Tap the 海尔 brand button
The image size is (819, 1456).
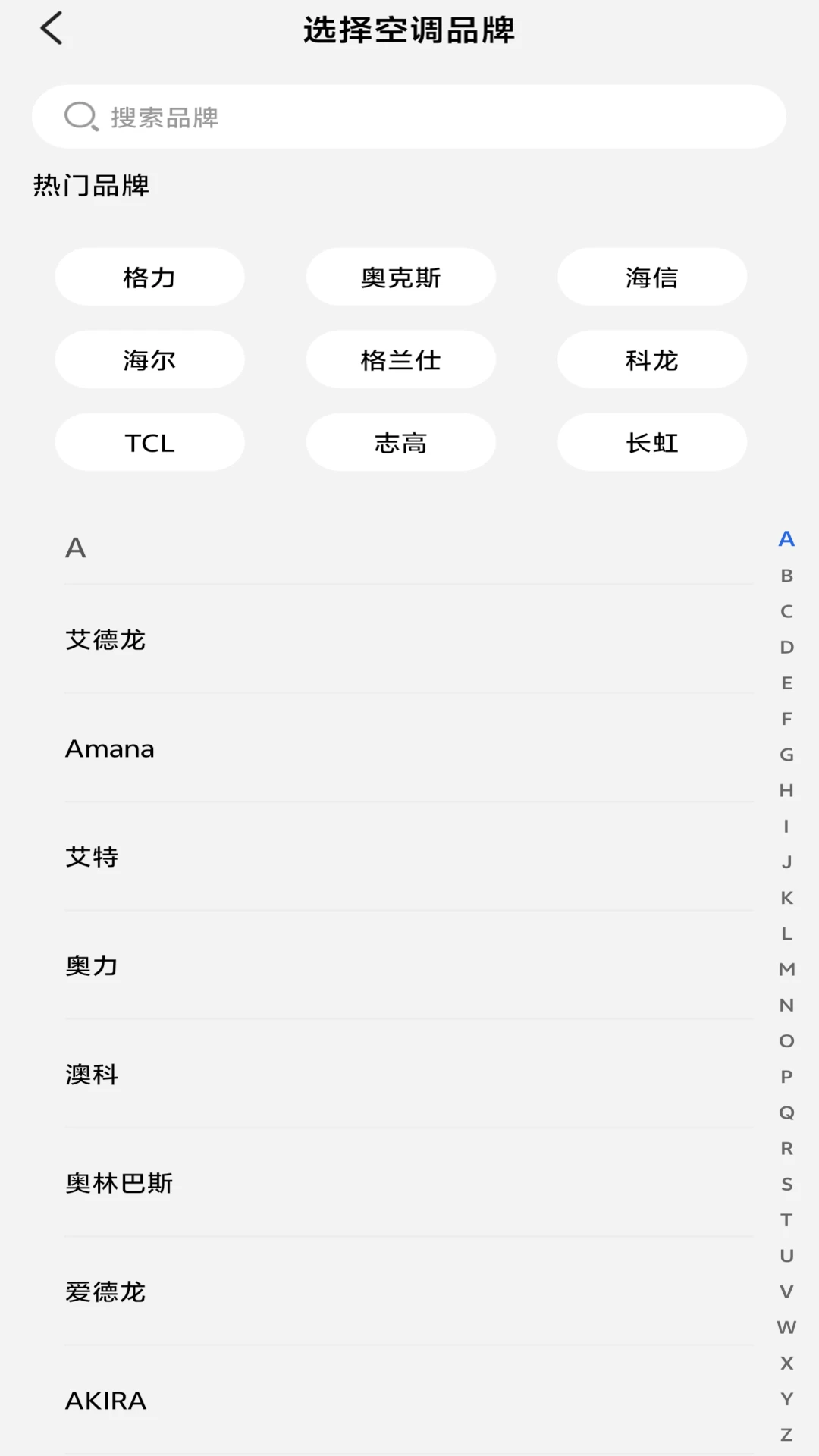point(149,359)
